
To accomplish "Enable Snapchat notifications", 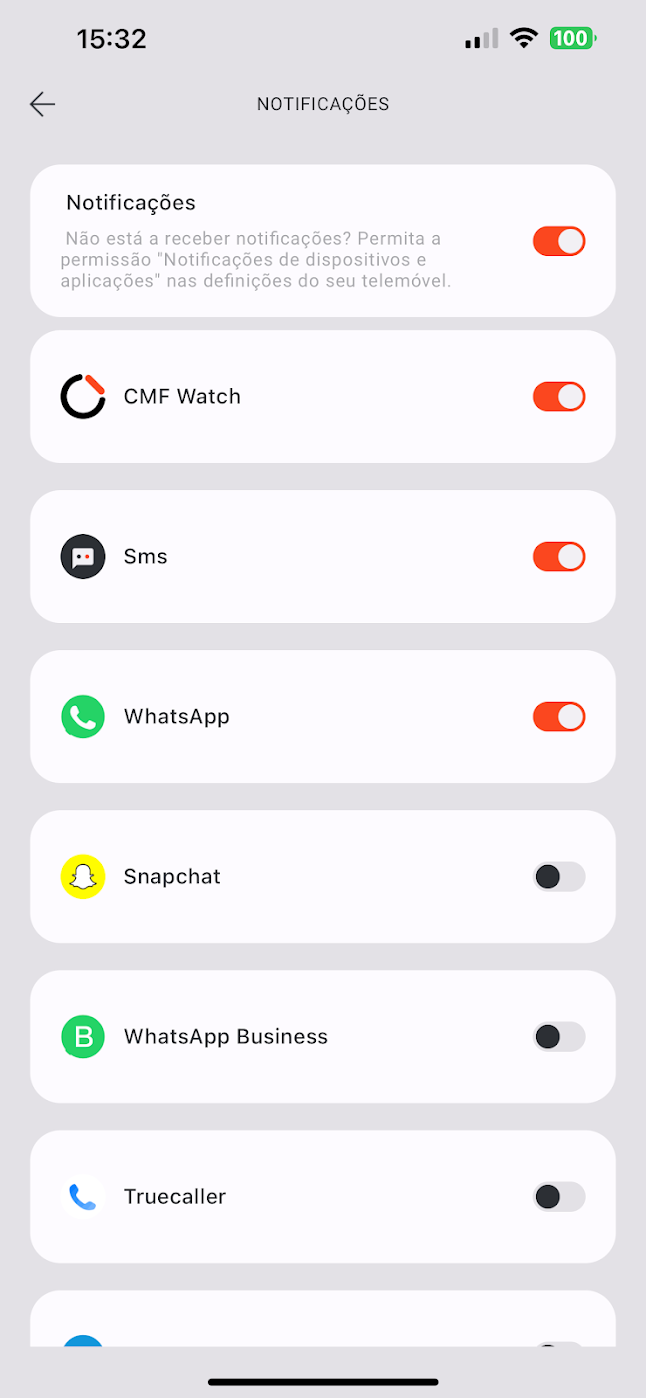I will [559, 877].
